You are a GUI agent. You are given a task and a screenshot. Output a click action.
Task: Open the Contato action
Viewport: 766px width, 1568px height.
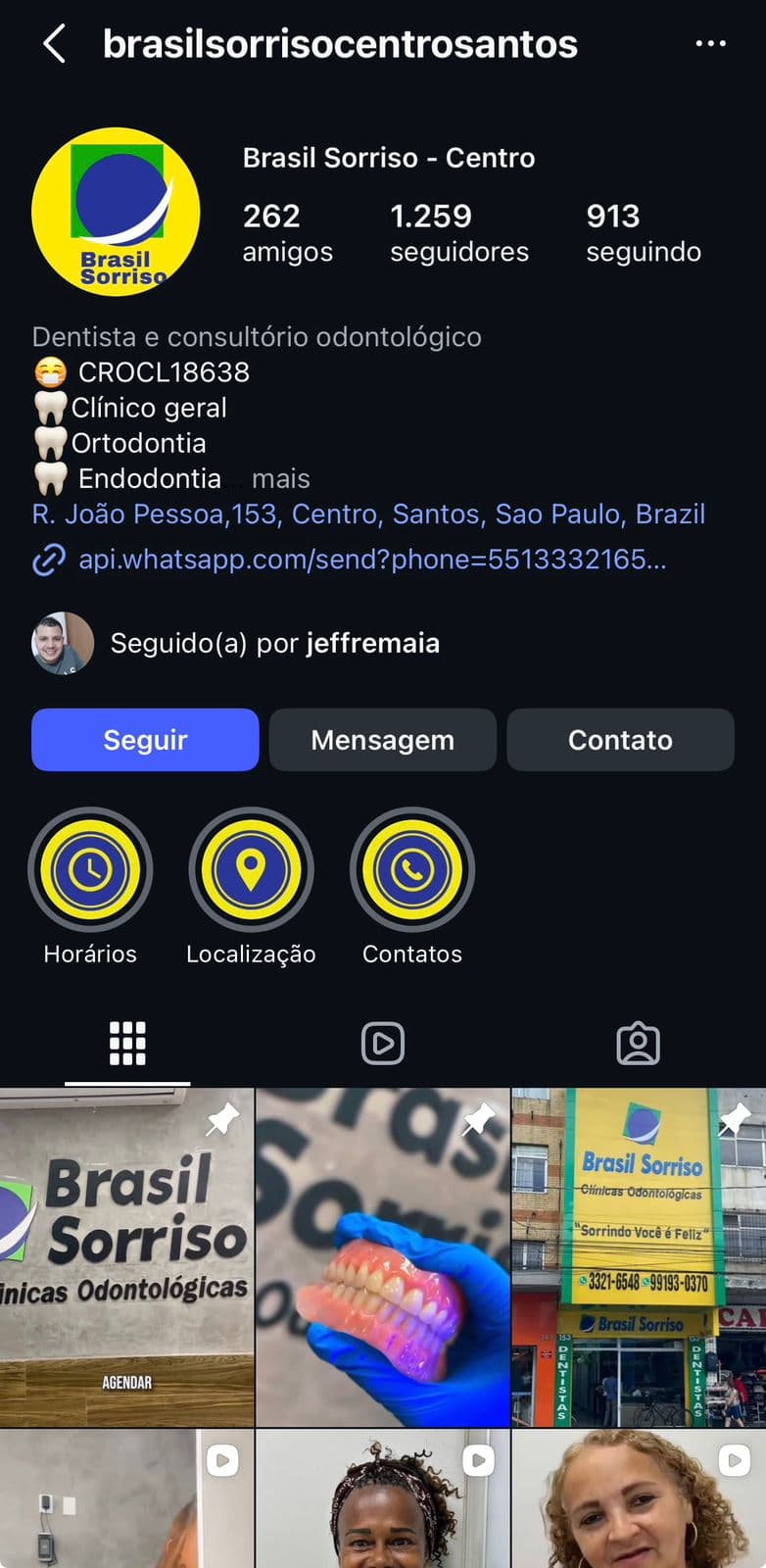[x=620, y=740]
